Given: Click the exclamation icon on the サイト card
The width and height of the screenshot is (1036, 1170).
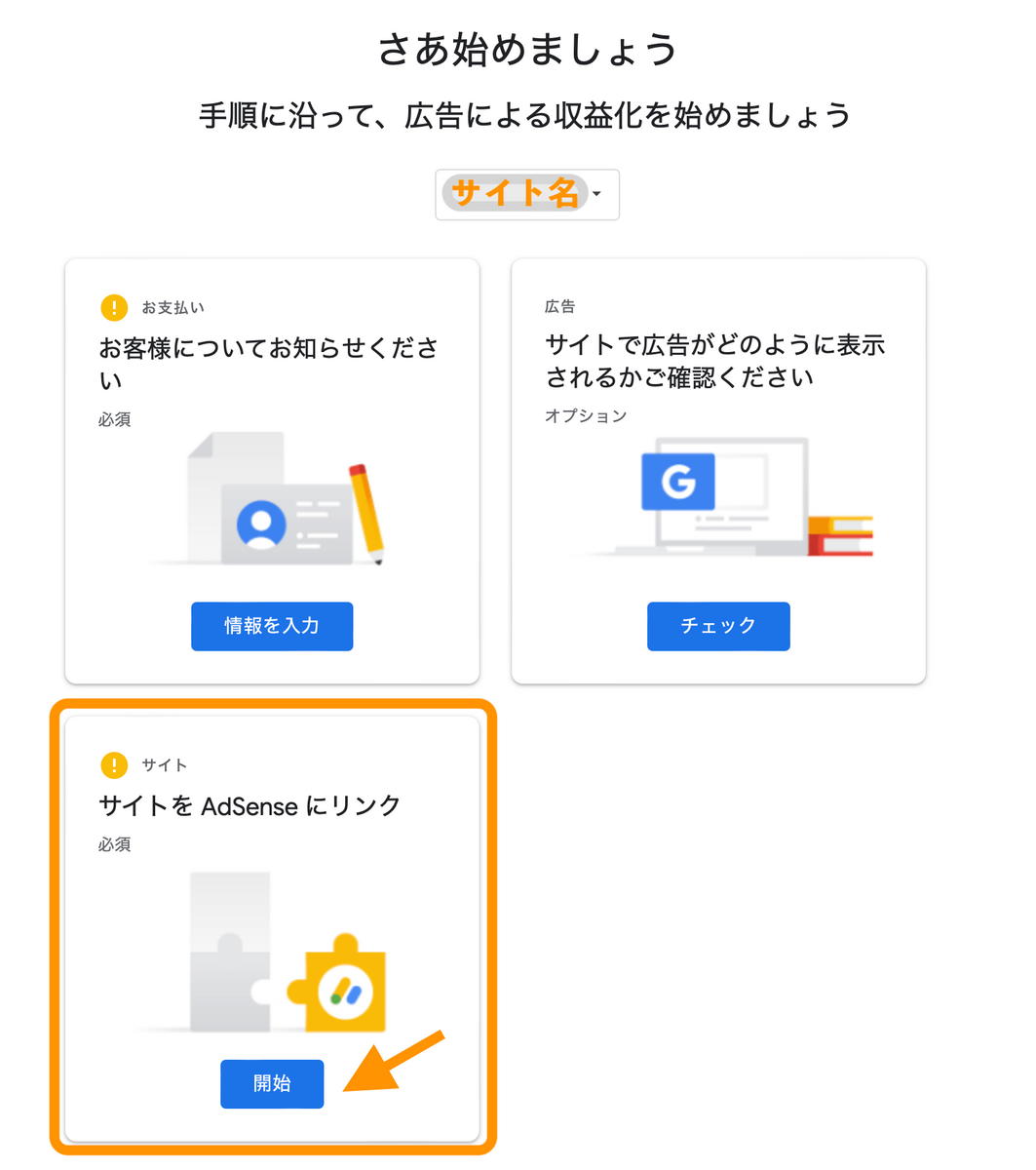Looking at the screenshot, I should point(114,766).
